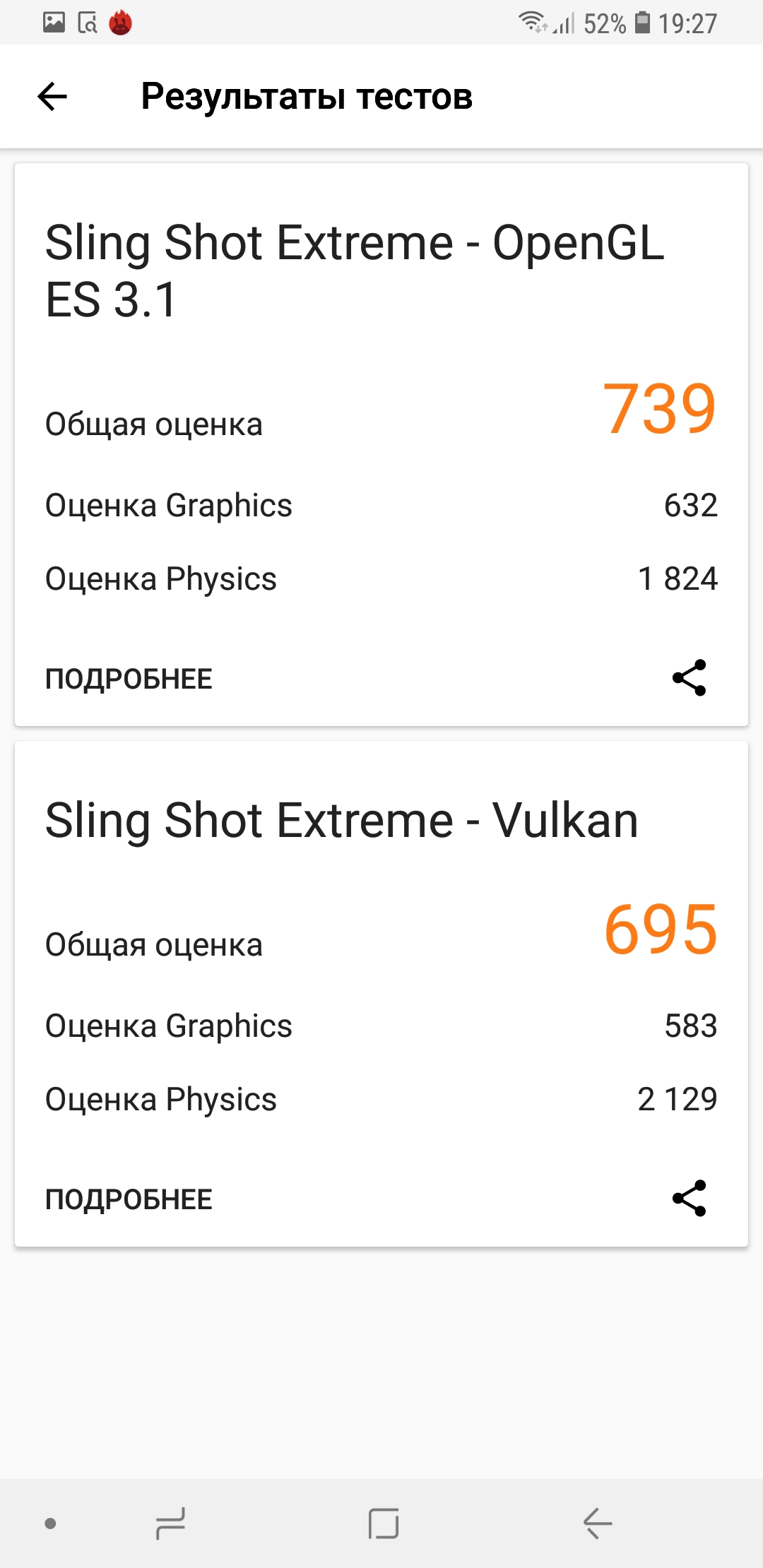This screenshot has height=1568, width=763.
Task: Tap the system home button
Action: click(384, 1524)
